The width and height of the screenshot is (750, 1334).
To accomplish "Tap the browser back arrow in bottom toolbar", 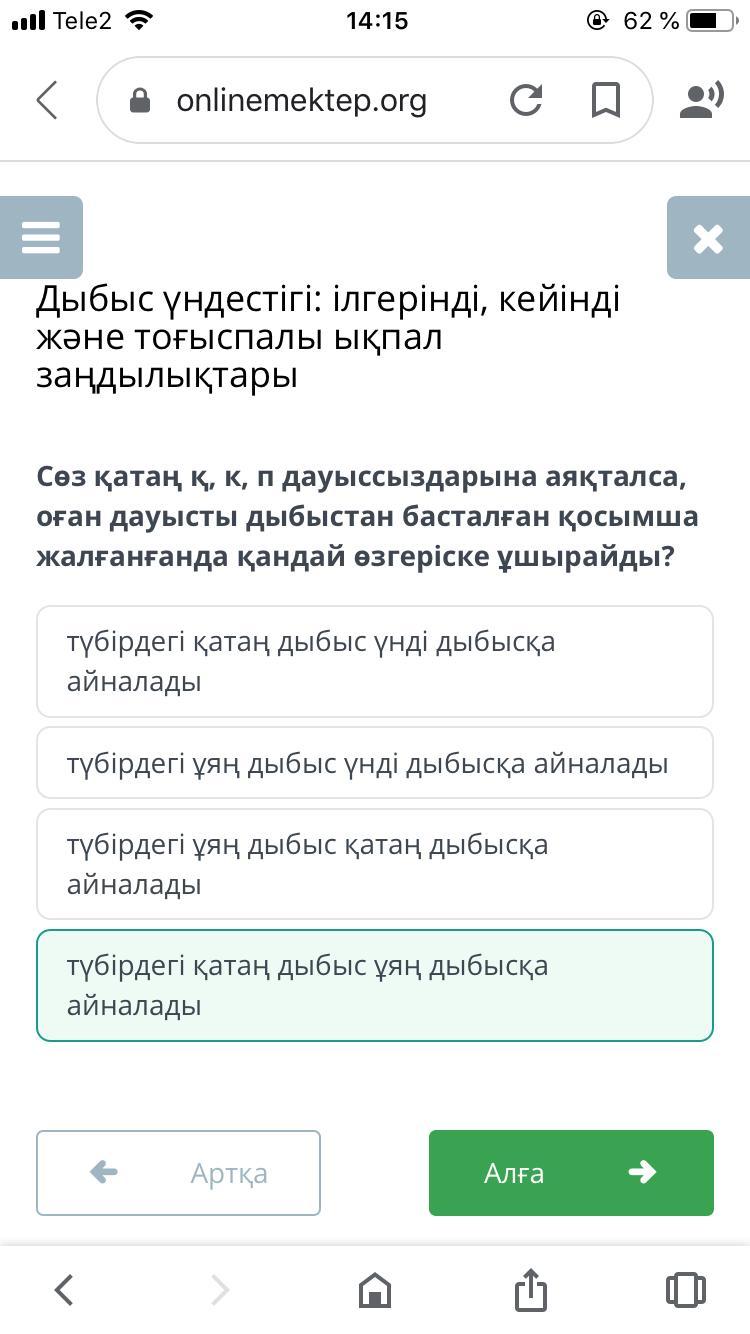I will [64, 1290].
